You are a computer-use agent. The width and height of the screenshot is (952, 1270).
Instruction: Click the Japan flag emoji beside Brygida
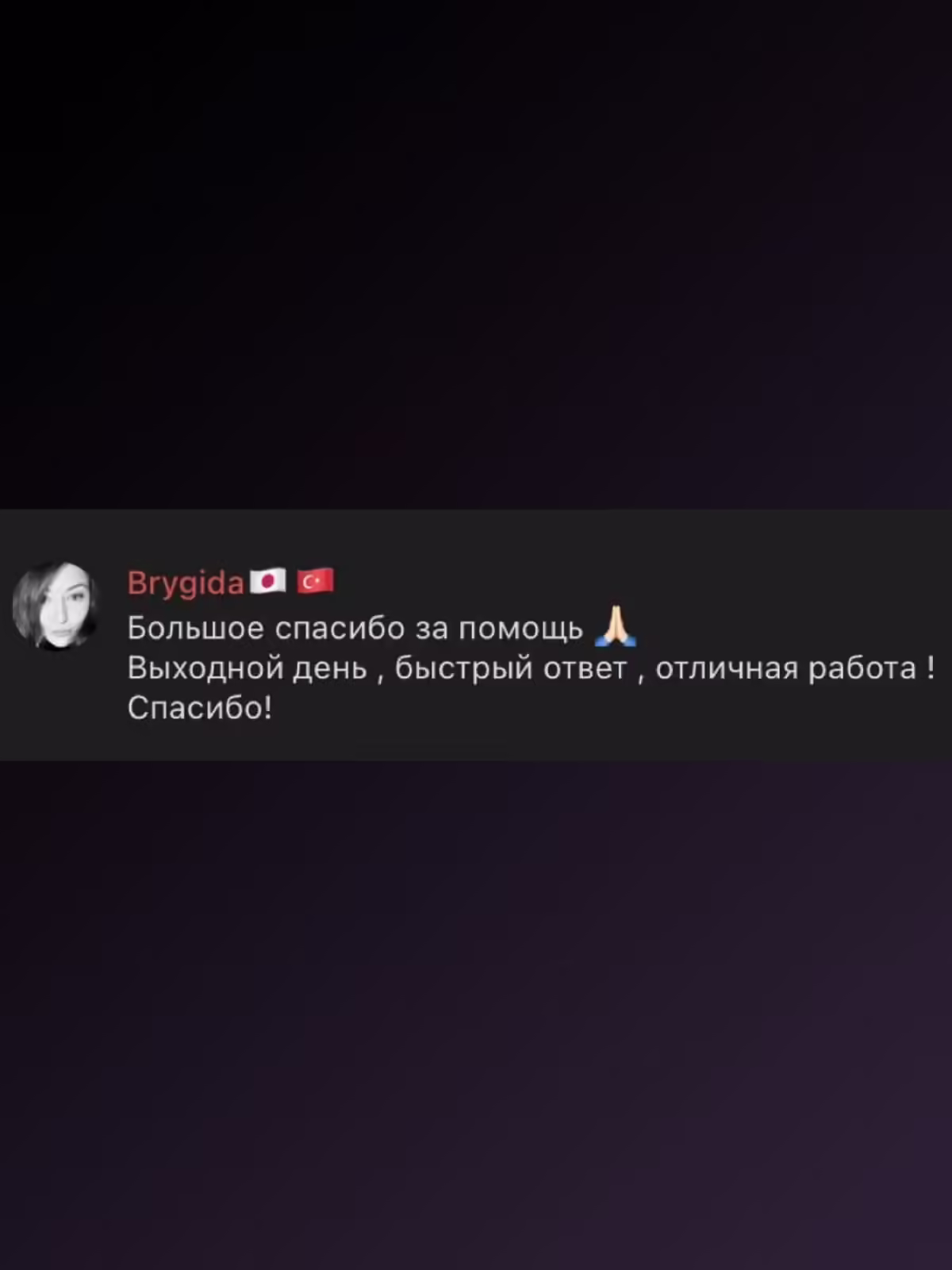(268, 582)
